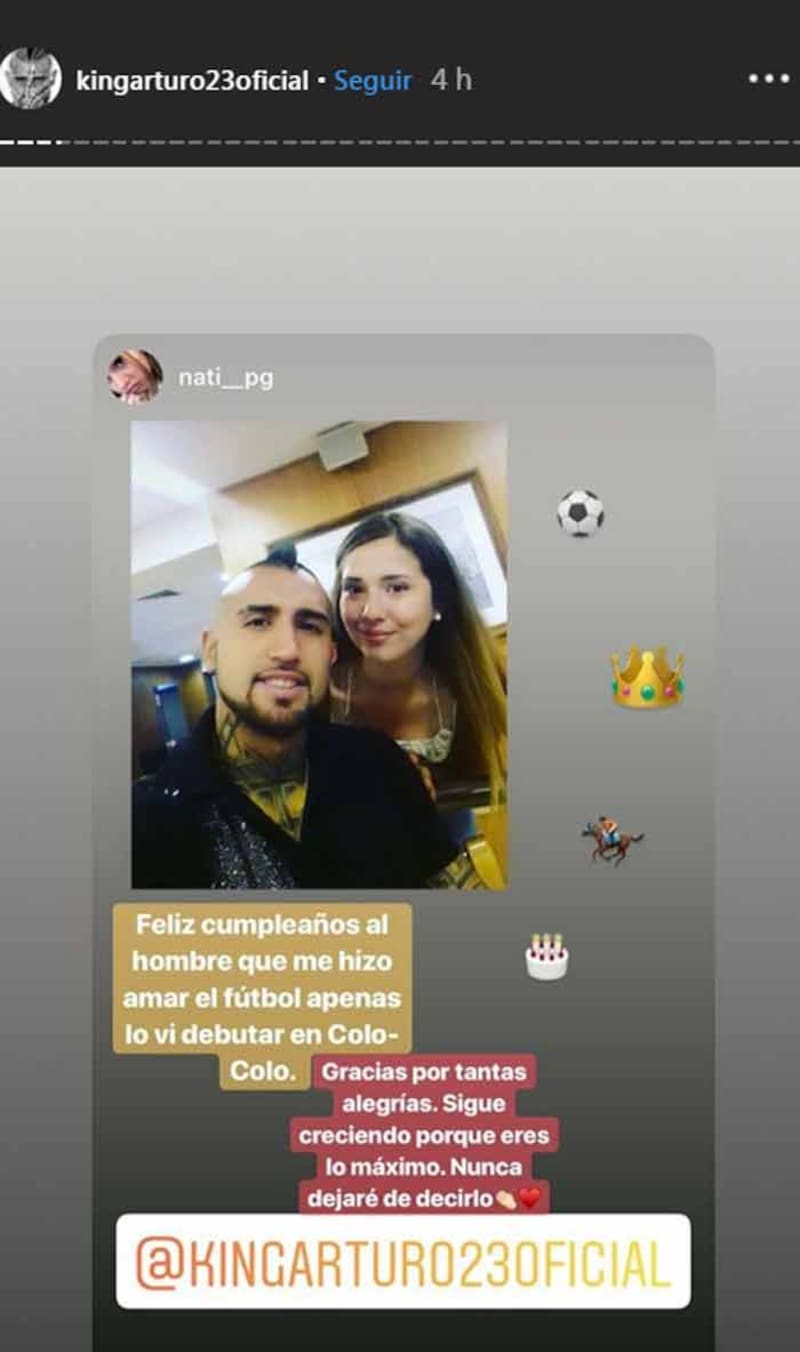Open kingarturo23oficial's profile picture
800x1352 pixels.
coord(30,79)
